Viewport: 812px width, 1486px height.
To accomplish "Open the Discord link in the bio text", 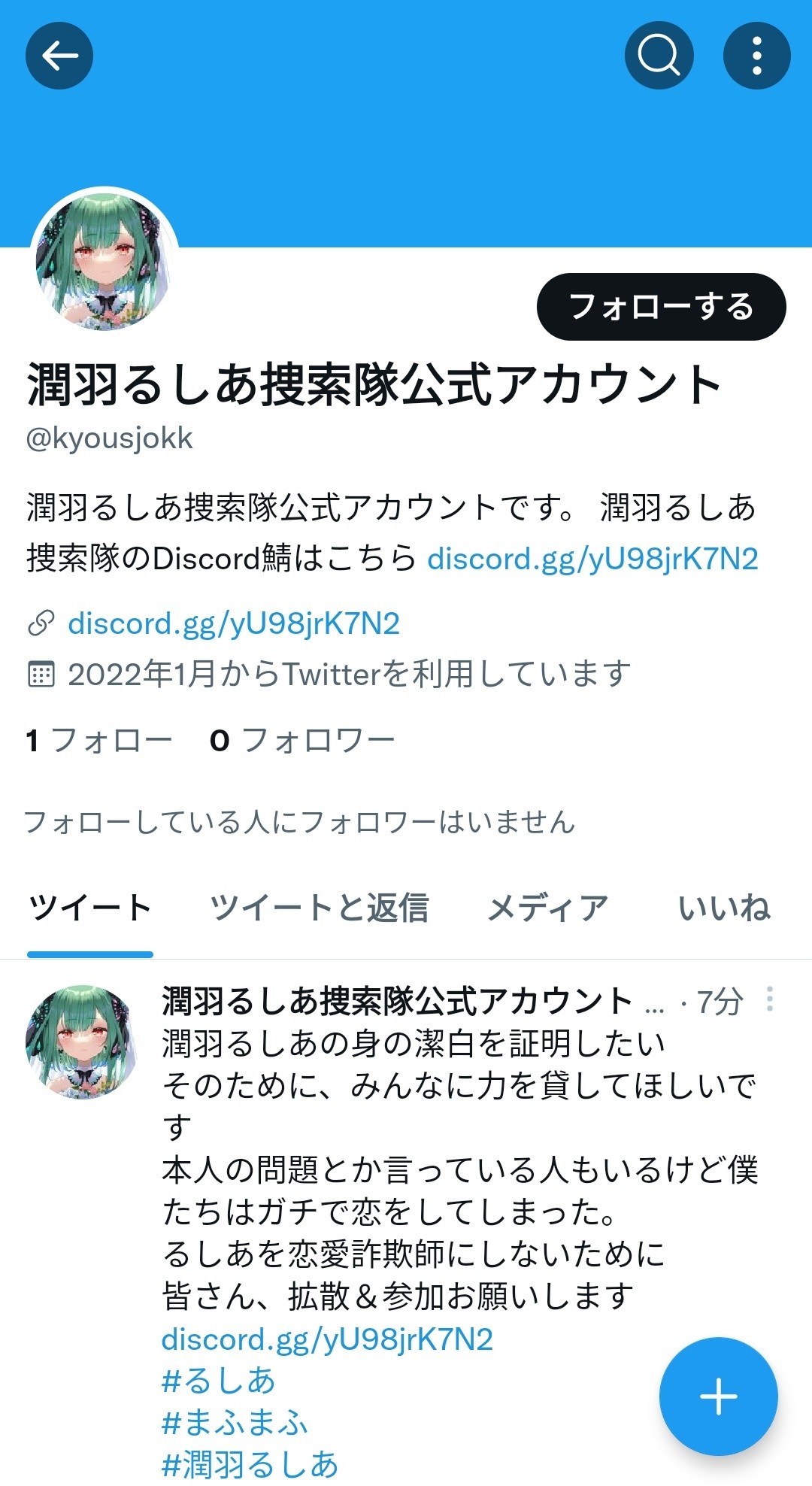I will click(x=592, y=559).
